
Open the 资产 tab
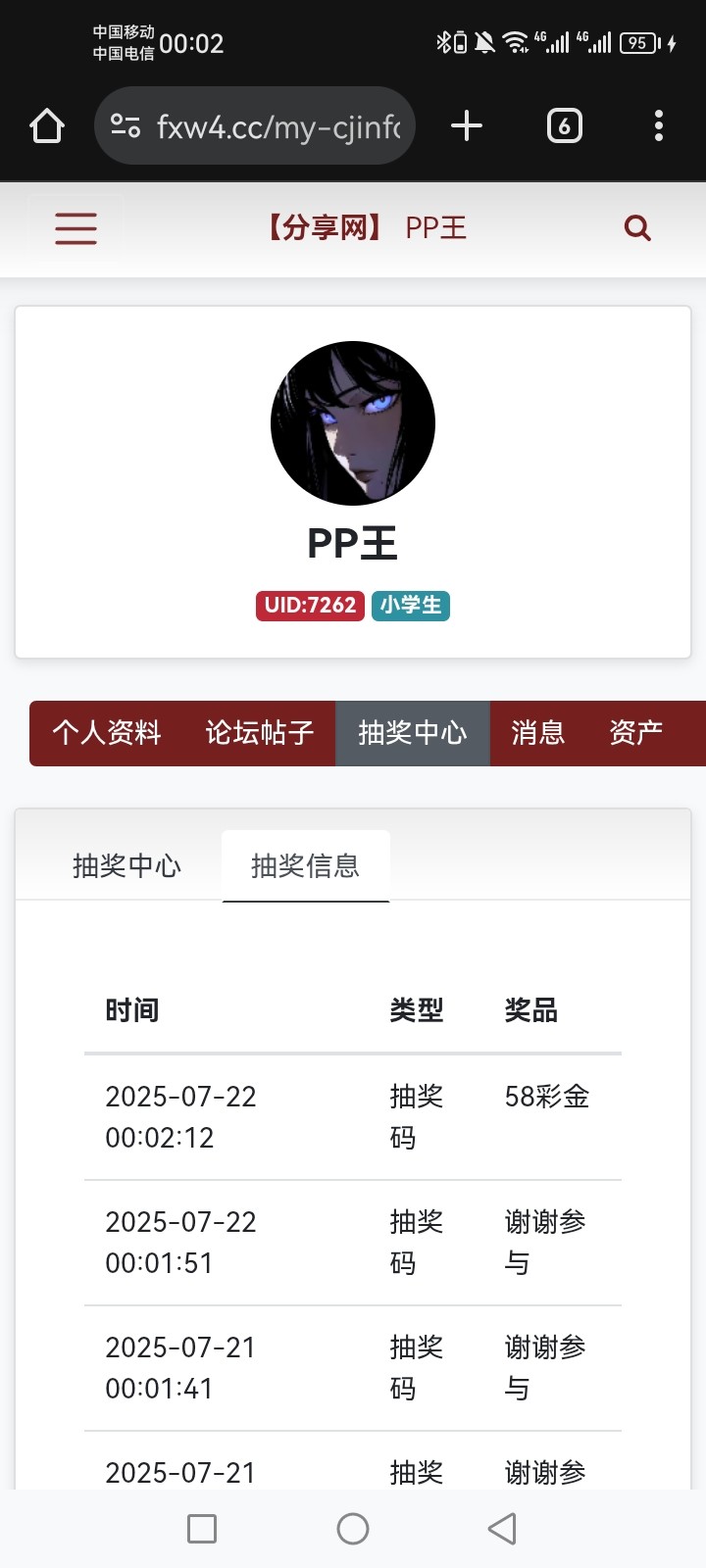pos(636,733)
